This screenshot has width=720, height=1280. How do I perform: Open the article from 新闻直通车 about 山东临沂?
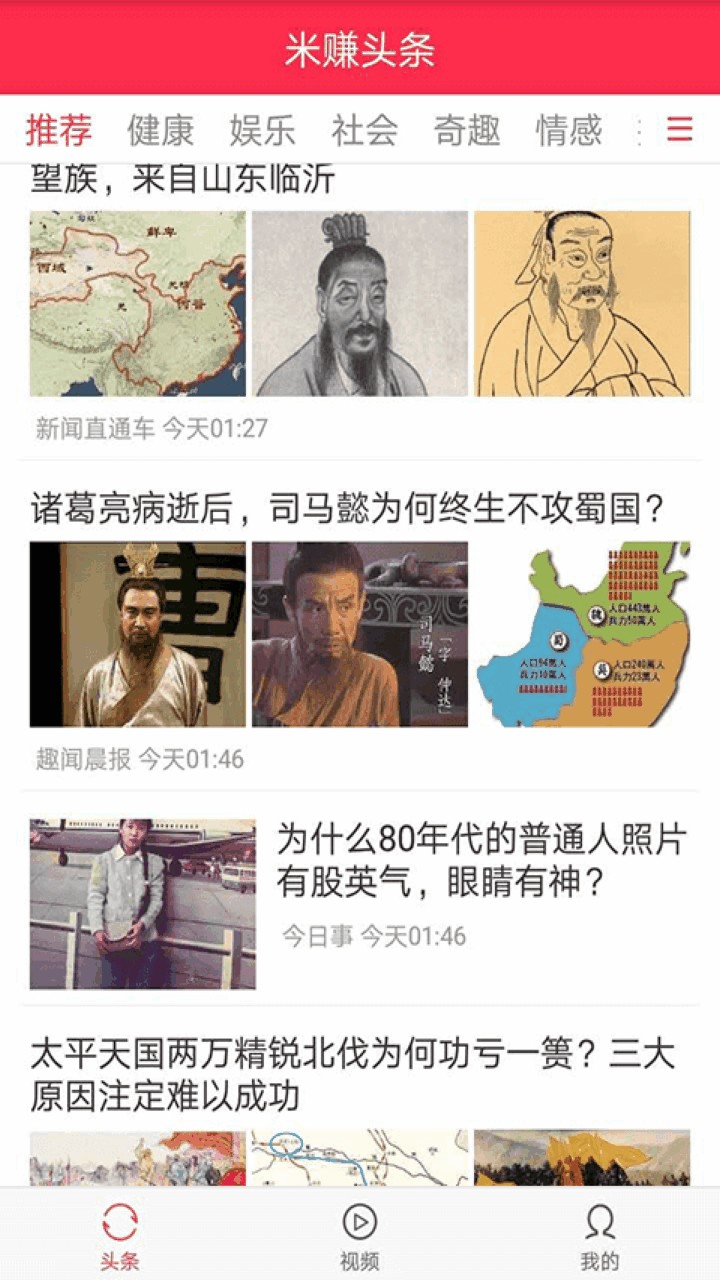[358, 303]
